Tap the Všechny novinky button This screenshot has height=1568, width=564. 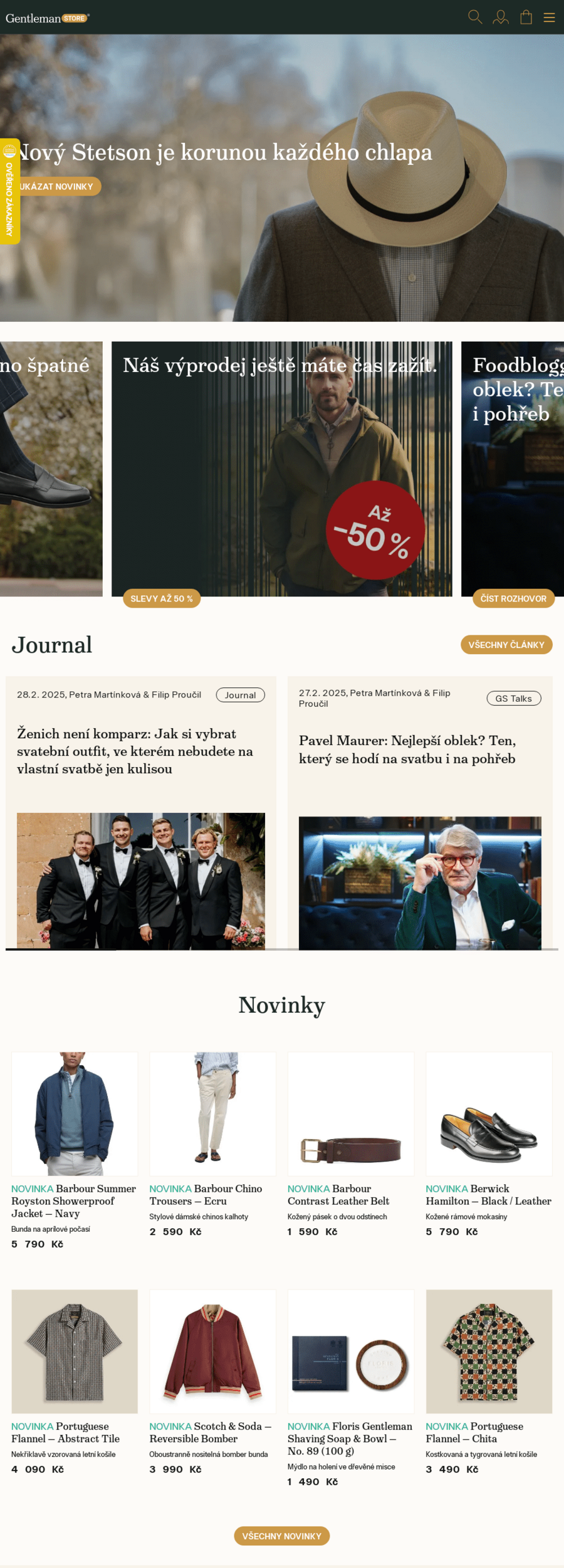click(281, 1536)
